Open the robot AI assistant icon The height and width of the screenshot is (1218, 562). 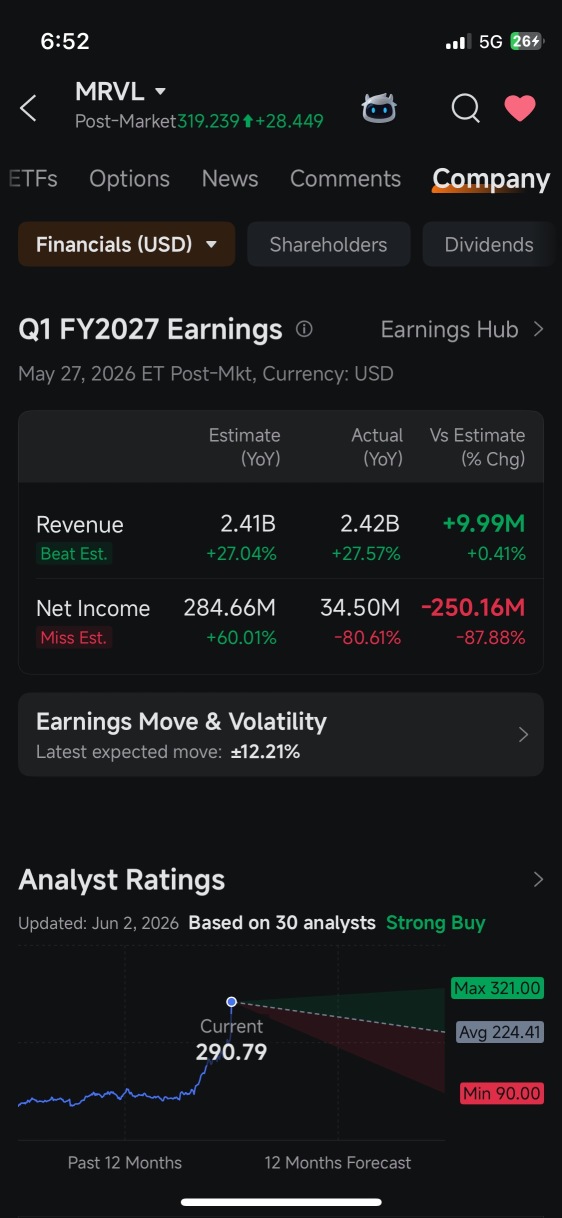(379, 108)
